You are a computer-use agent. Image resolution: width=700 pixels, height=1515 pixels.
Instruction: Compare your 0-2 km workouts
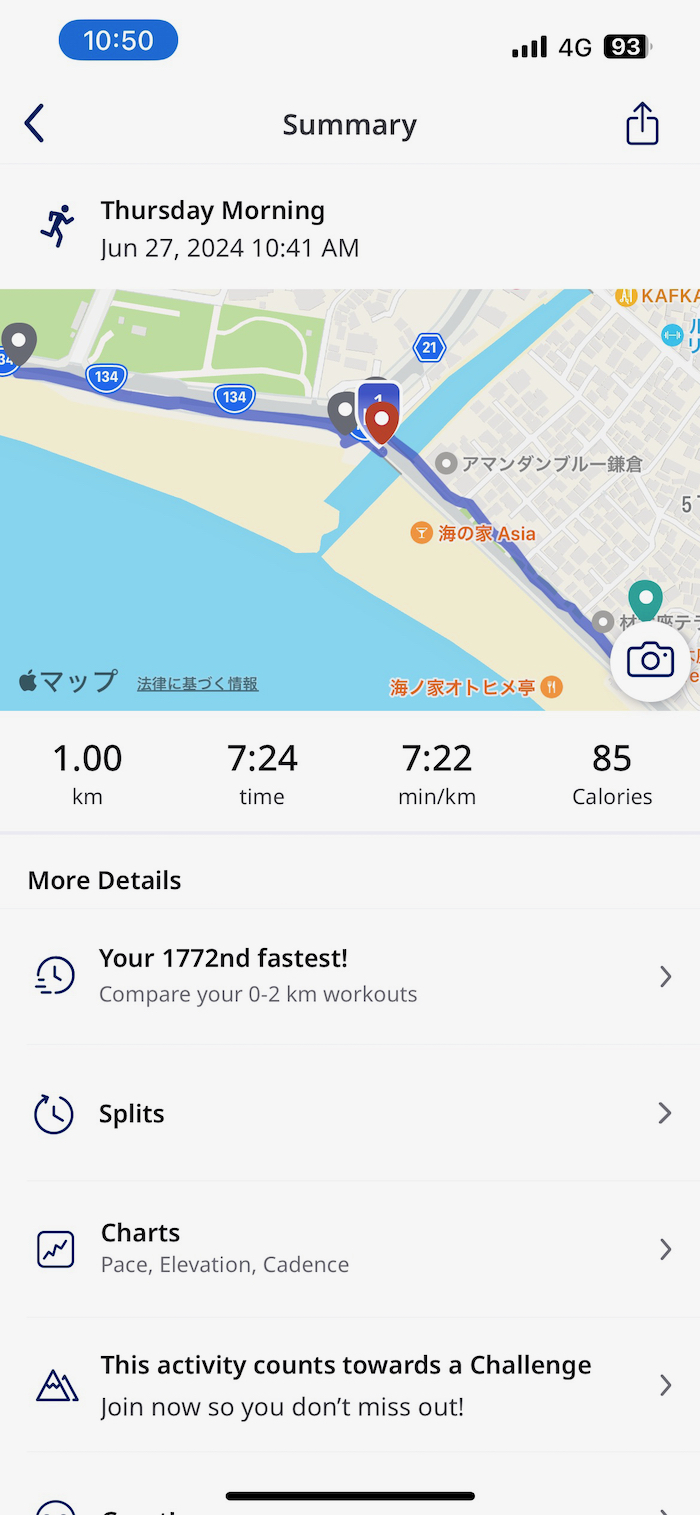point(349,976)
